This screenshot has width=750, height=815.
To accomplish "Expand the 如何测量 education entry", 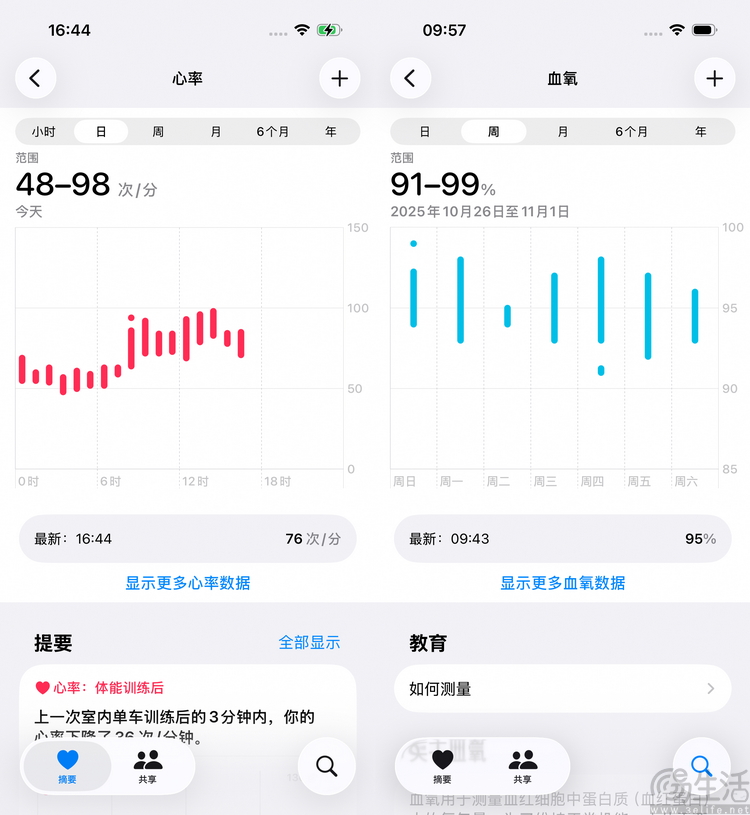I will pyautogui.click(x=562, y=688).
